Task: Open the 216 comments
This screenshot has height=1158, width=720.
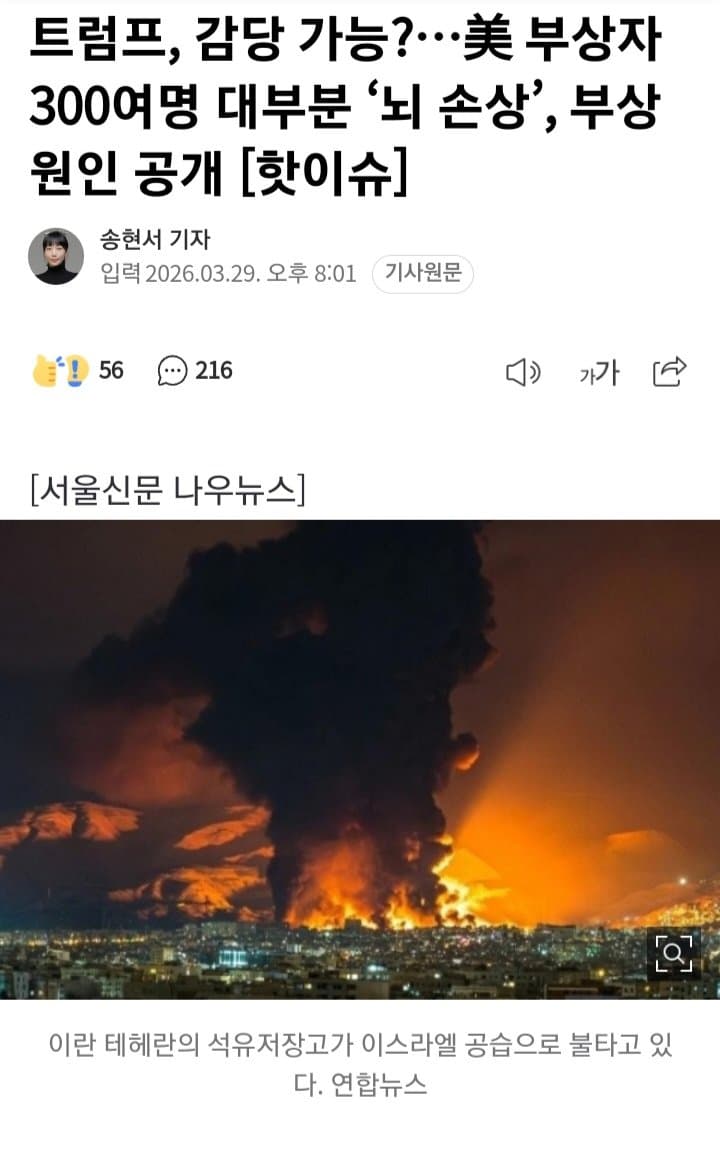Action: (x=195, y=371)
